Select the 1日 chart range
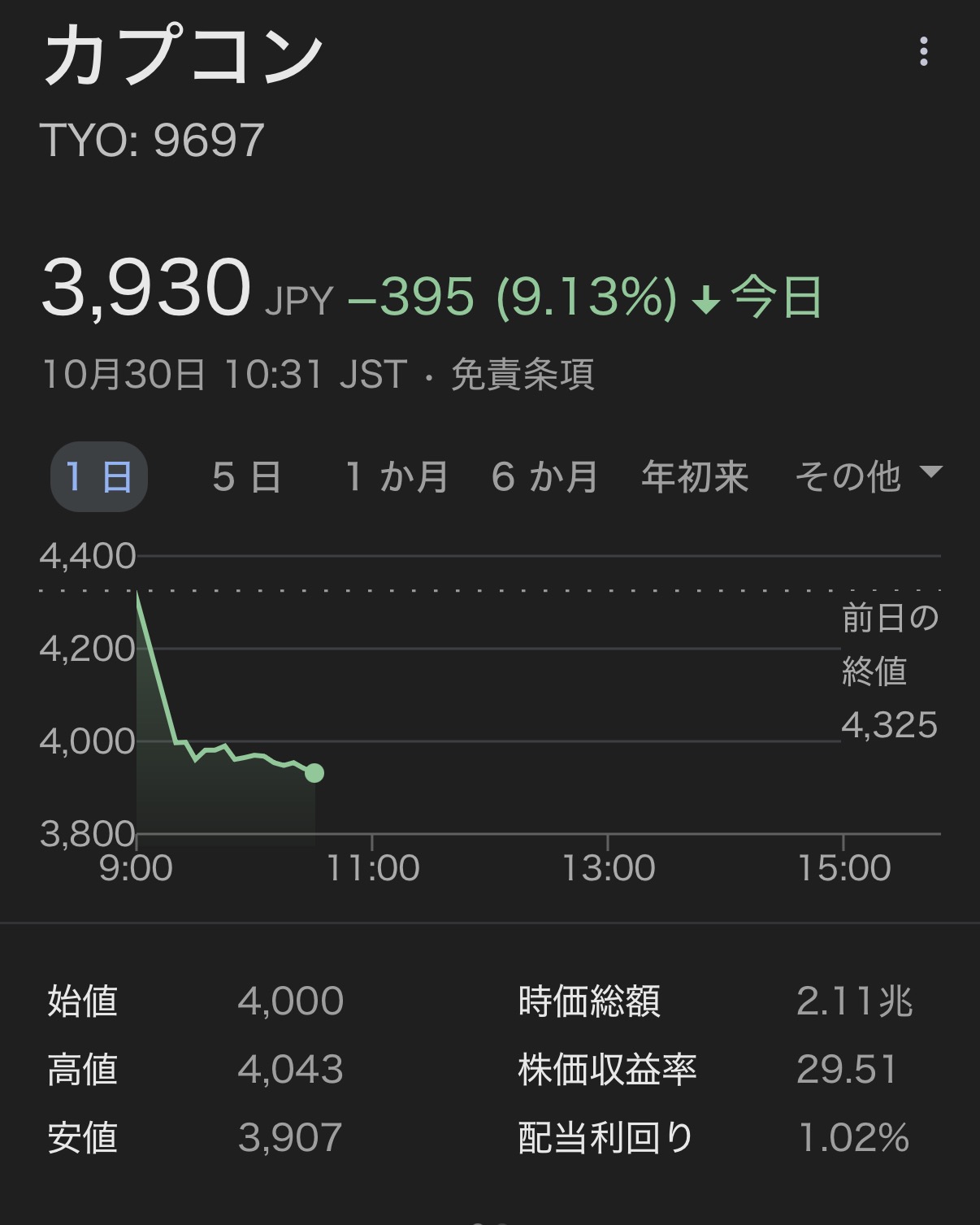Image resolution: width=980 pixels, height=1225 pixels. [x=99, y=476]
